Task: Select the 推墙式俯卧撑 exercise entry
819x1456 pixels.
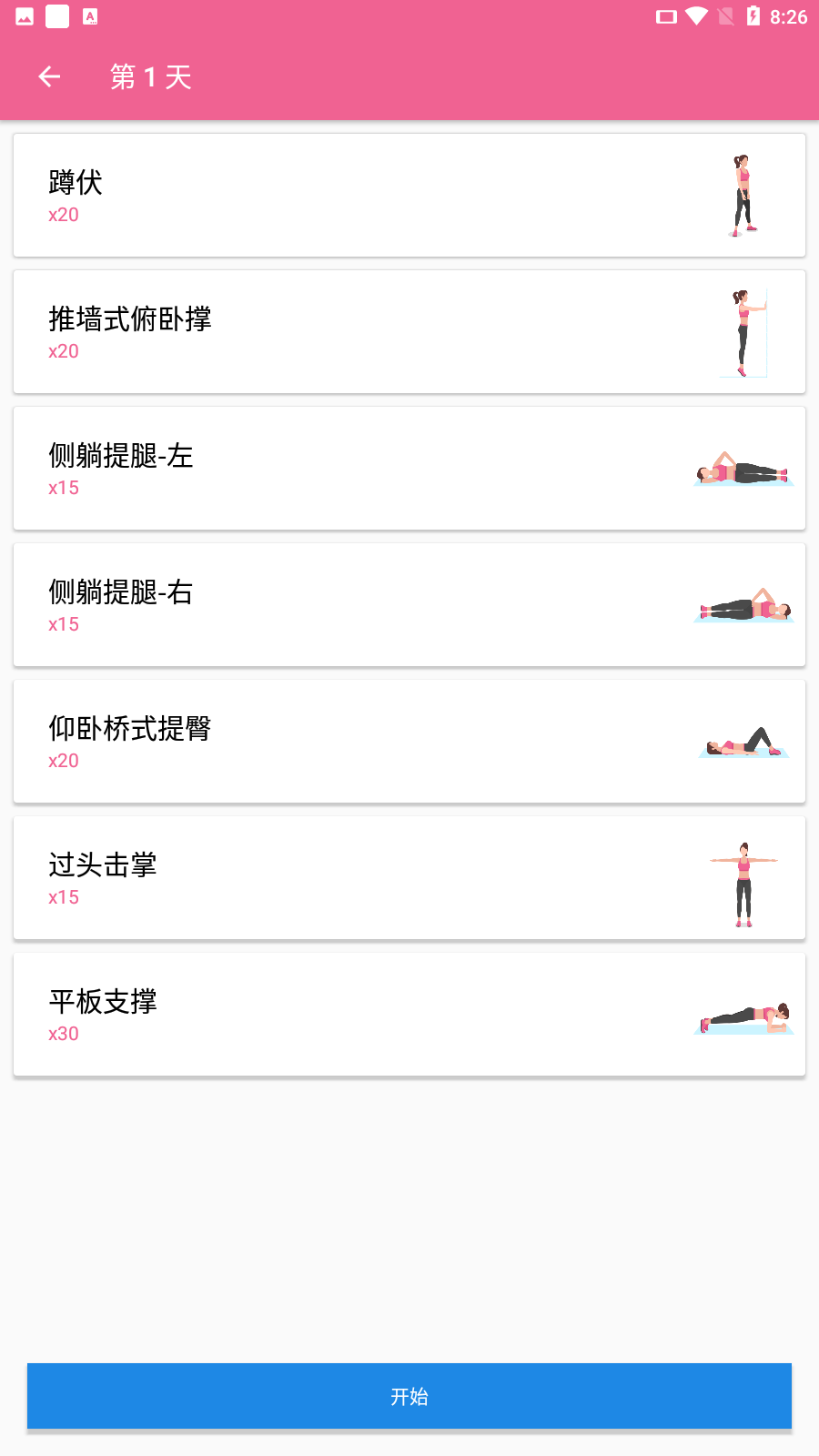Action: (x=409, y=330)
